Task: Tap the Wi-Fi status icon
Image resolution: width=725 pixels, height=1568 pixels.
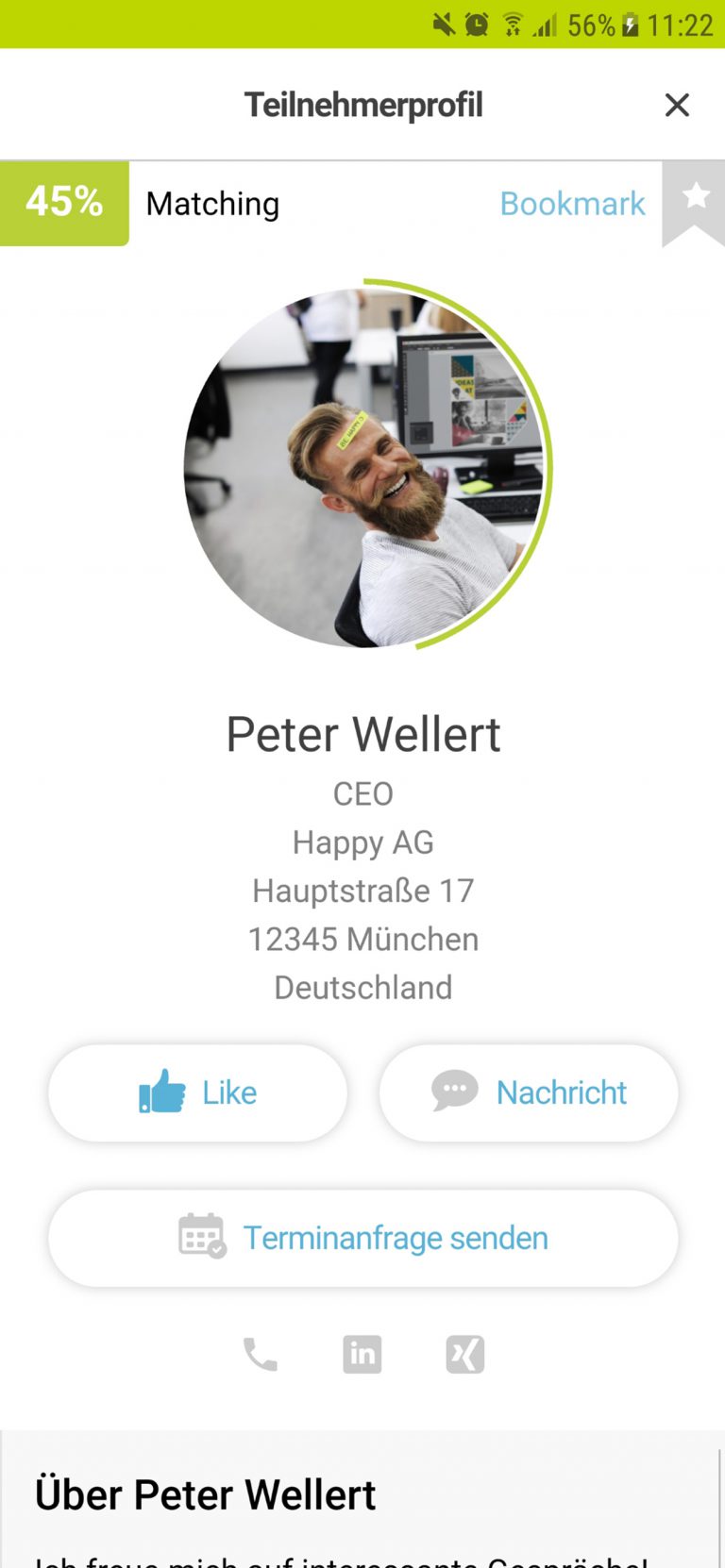Action: [x=513, y=25]
